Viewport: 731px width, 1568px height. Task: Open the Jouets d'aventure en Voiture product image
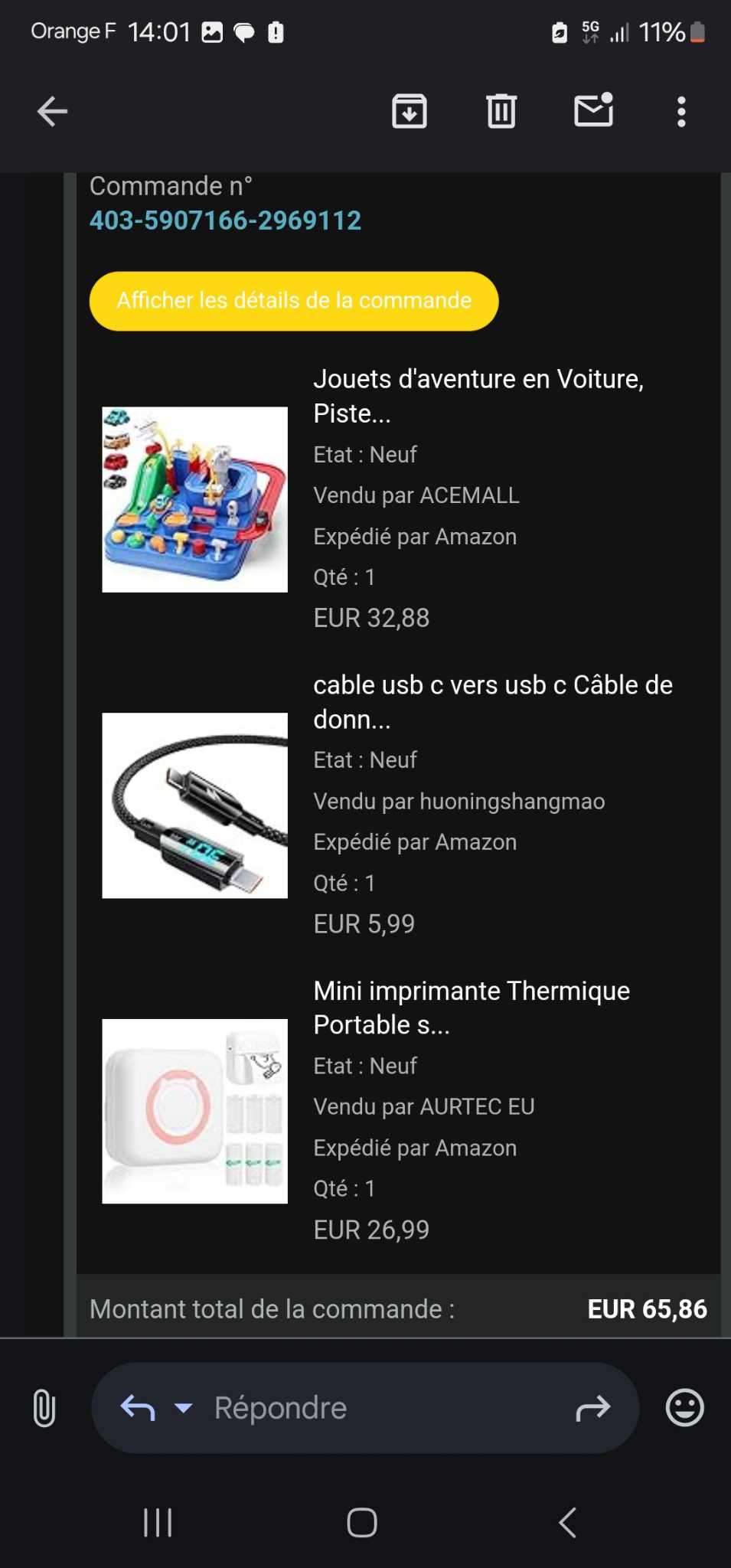pos(195,499)
